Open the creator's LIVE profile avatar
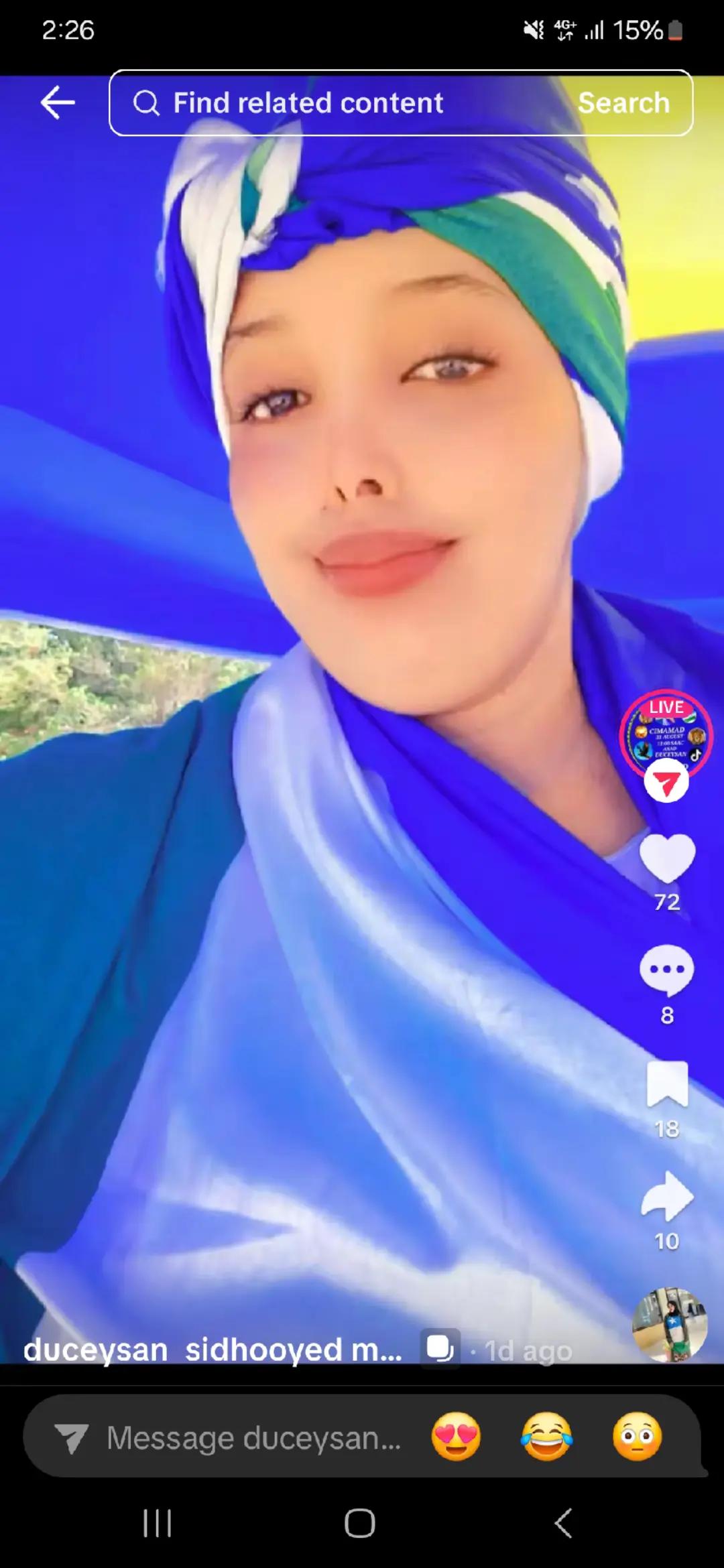The image size is (724, 1568). click(666, 736)
